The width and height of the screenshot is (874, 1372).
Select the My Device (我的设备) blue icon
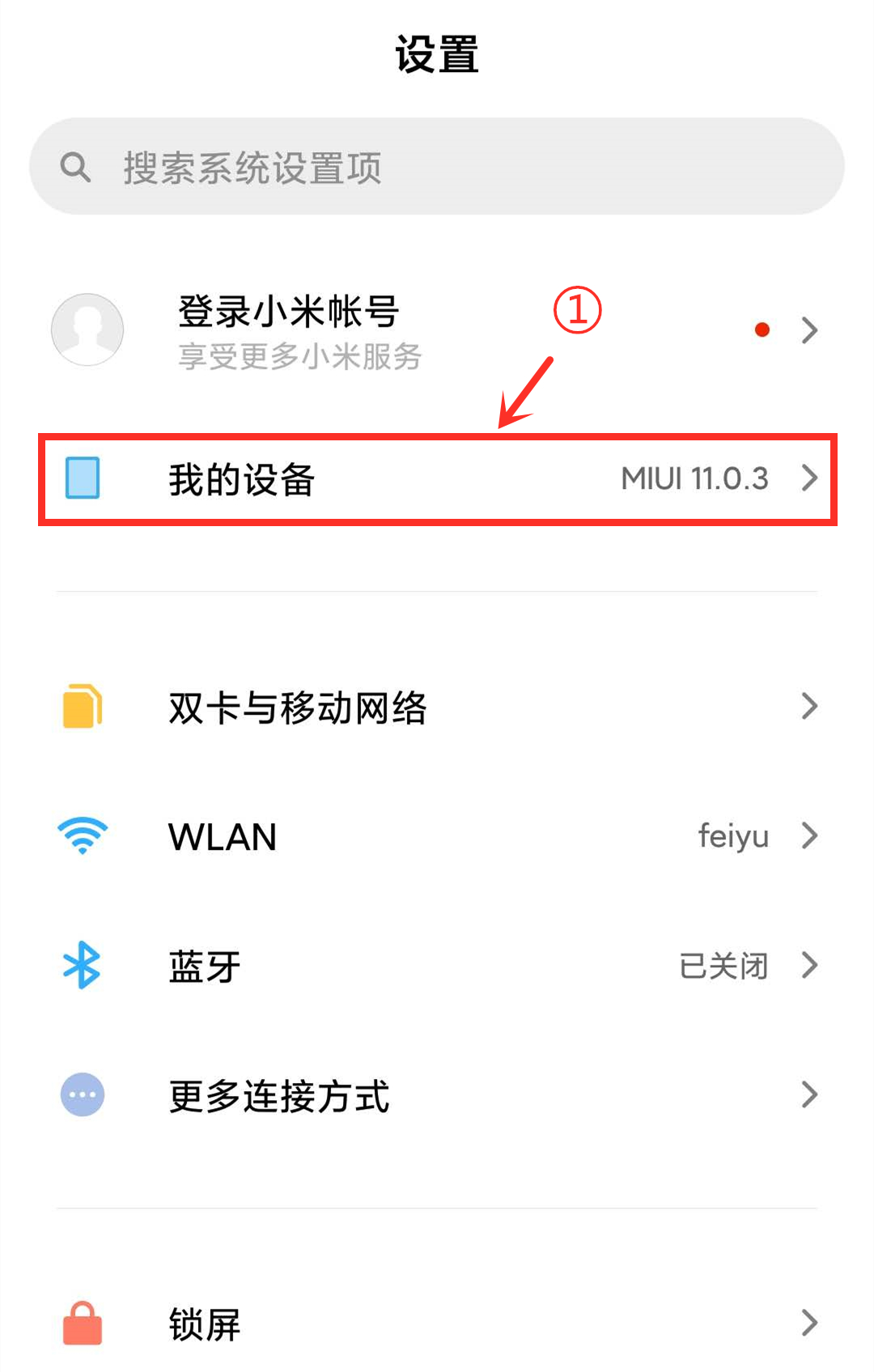(82, 478)
